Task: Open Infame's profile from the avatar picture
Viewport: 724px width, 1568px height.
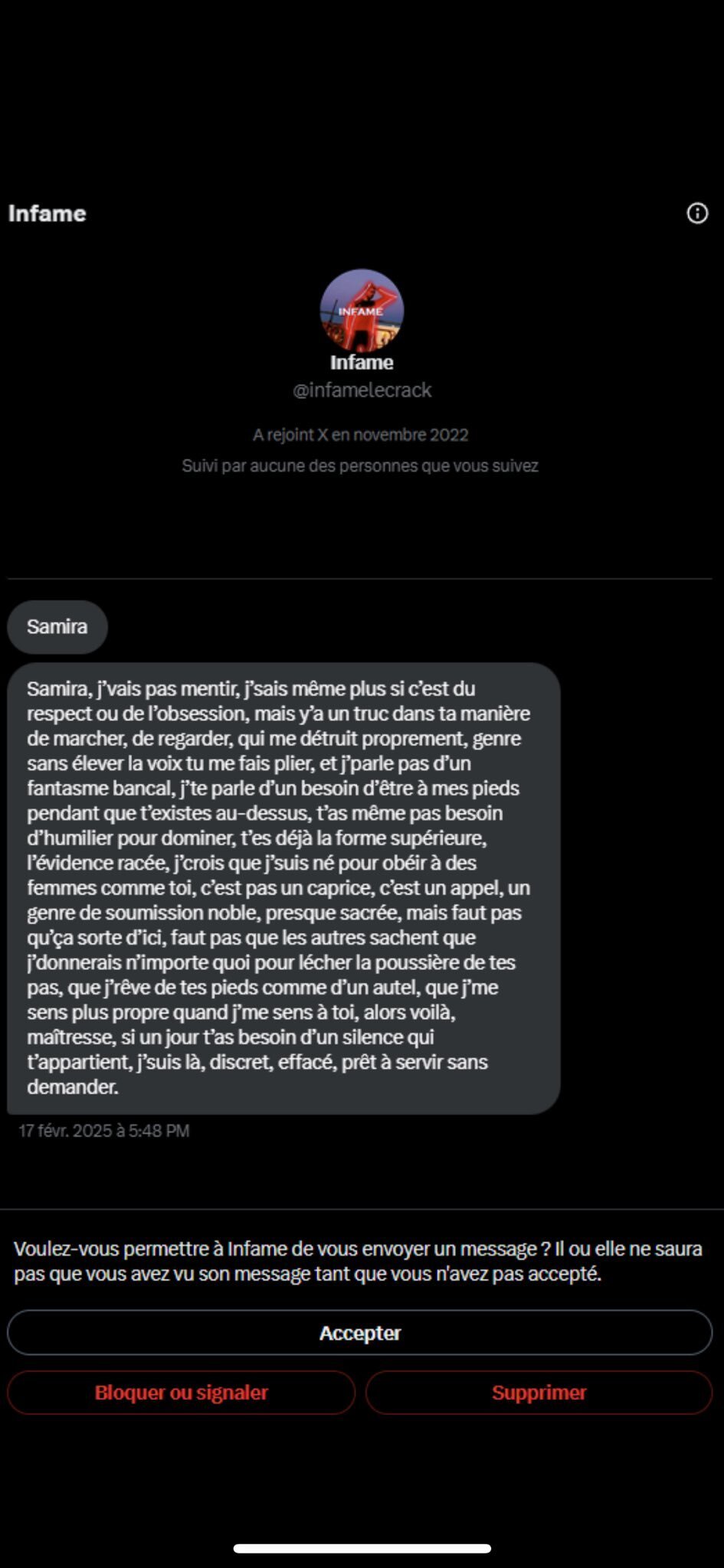Action: (362, 310)
